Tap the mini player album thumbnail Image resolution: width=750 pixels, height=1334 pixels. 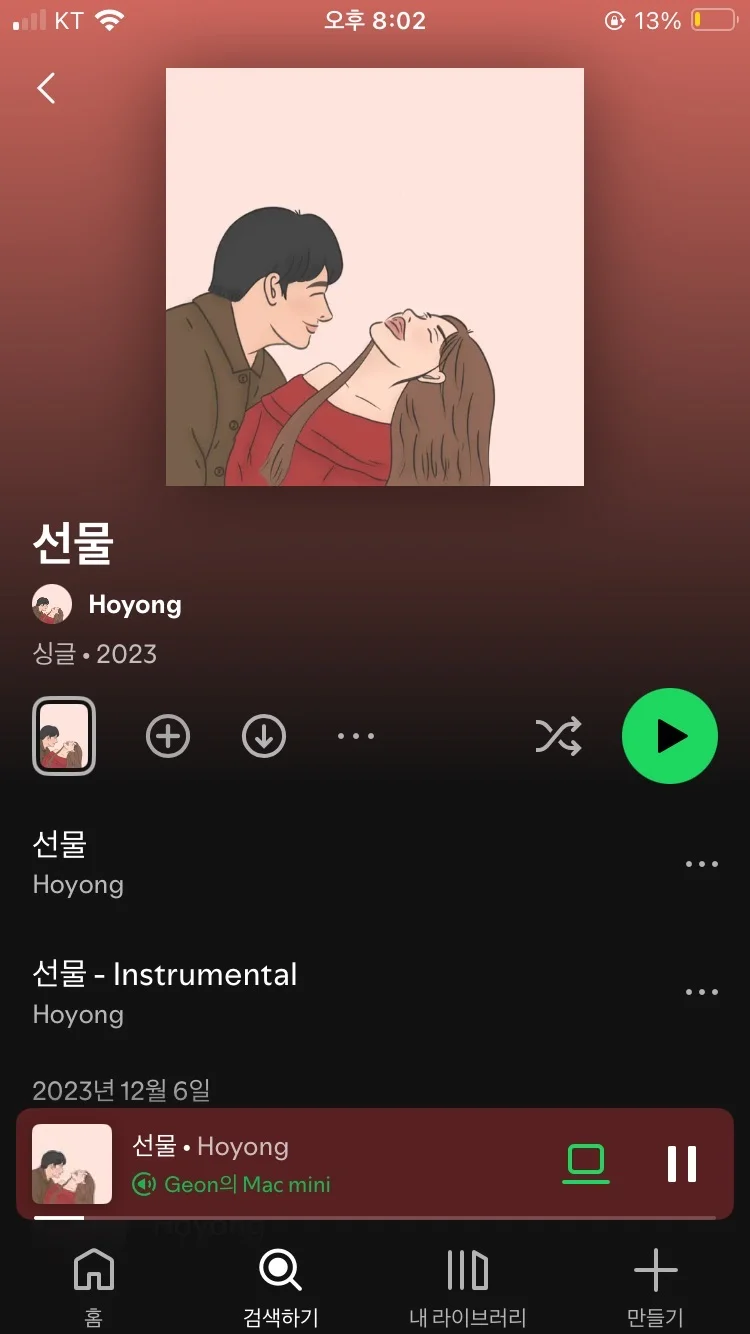tap(71, 1163)
